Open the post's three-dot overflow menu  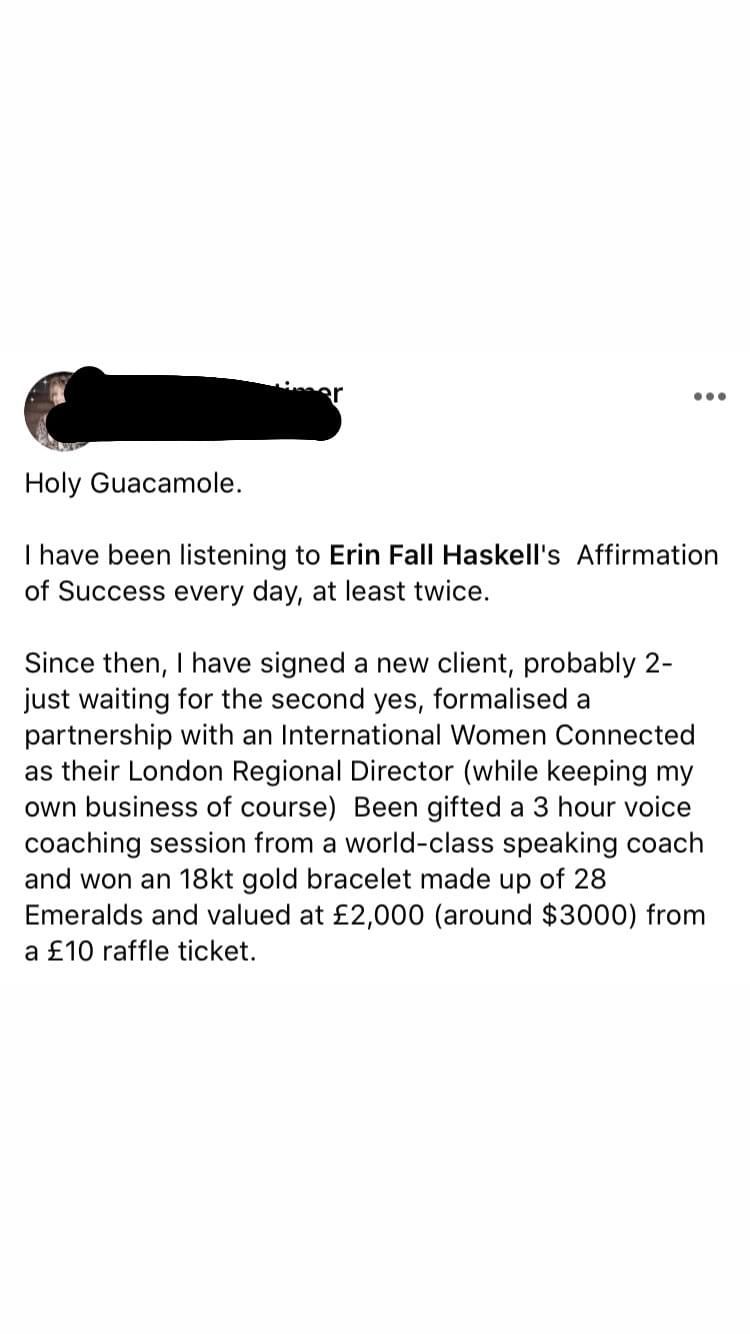[x=709, y=397]
